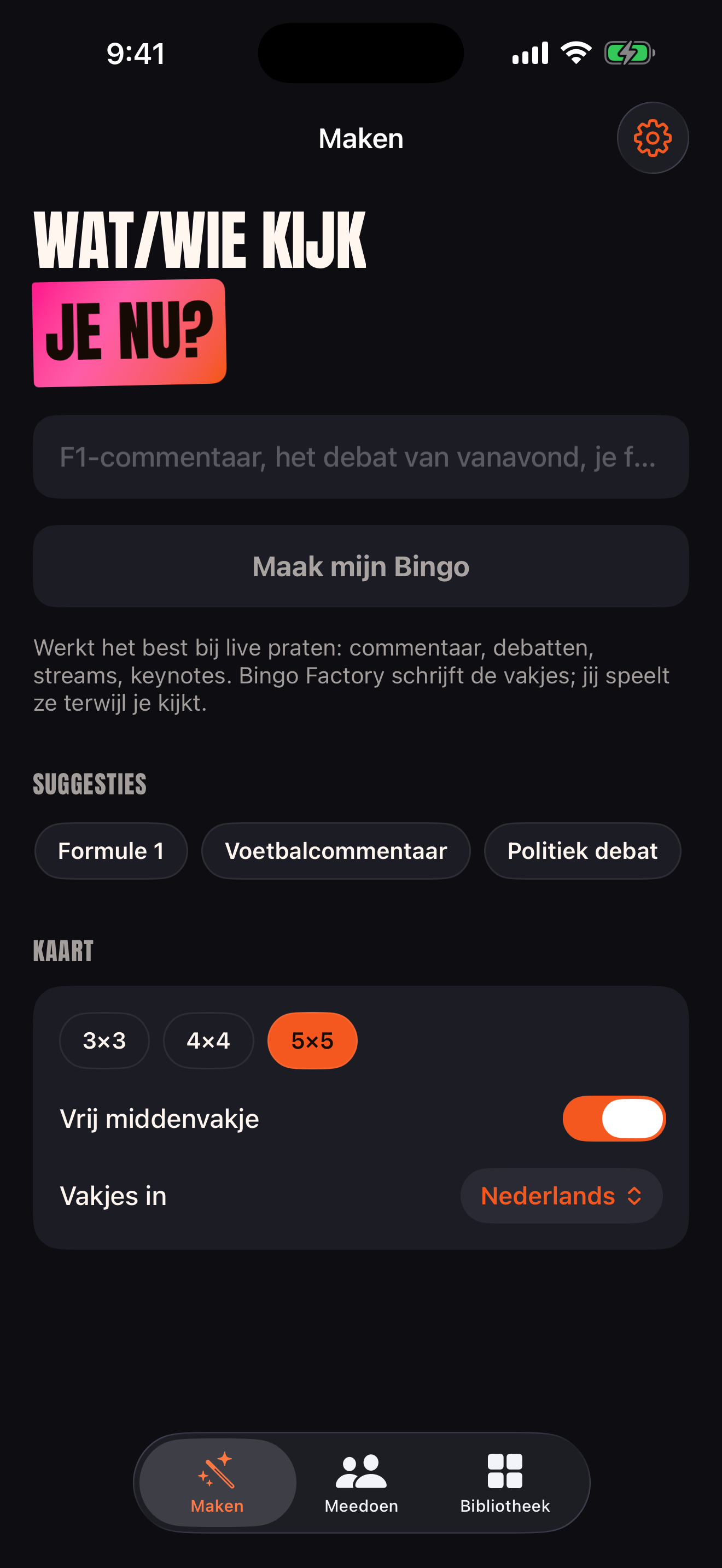The width and height of the screenshot is (722, 1568).
Task: Open the Nederlands language picker
Action: point(561,1196)
